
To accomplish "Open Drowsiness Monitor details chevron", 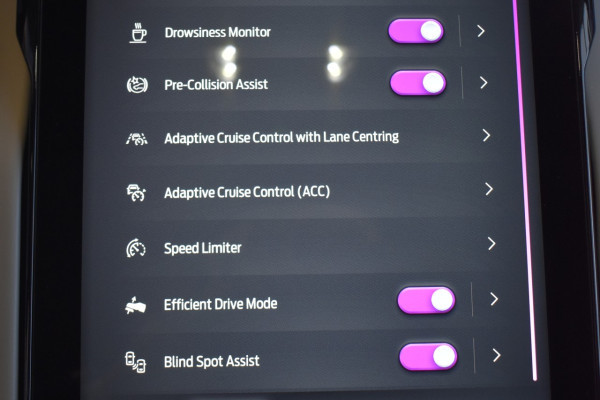I will 481,32.
